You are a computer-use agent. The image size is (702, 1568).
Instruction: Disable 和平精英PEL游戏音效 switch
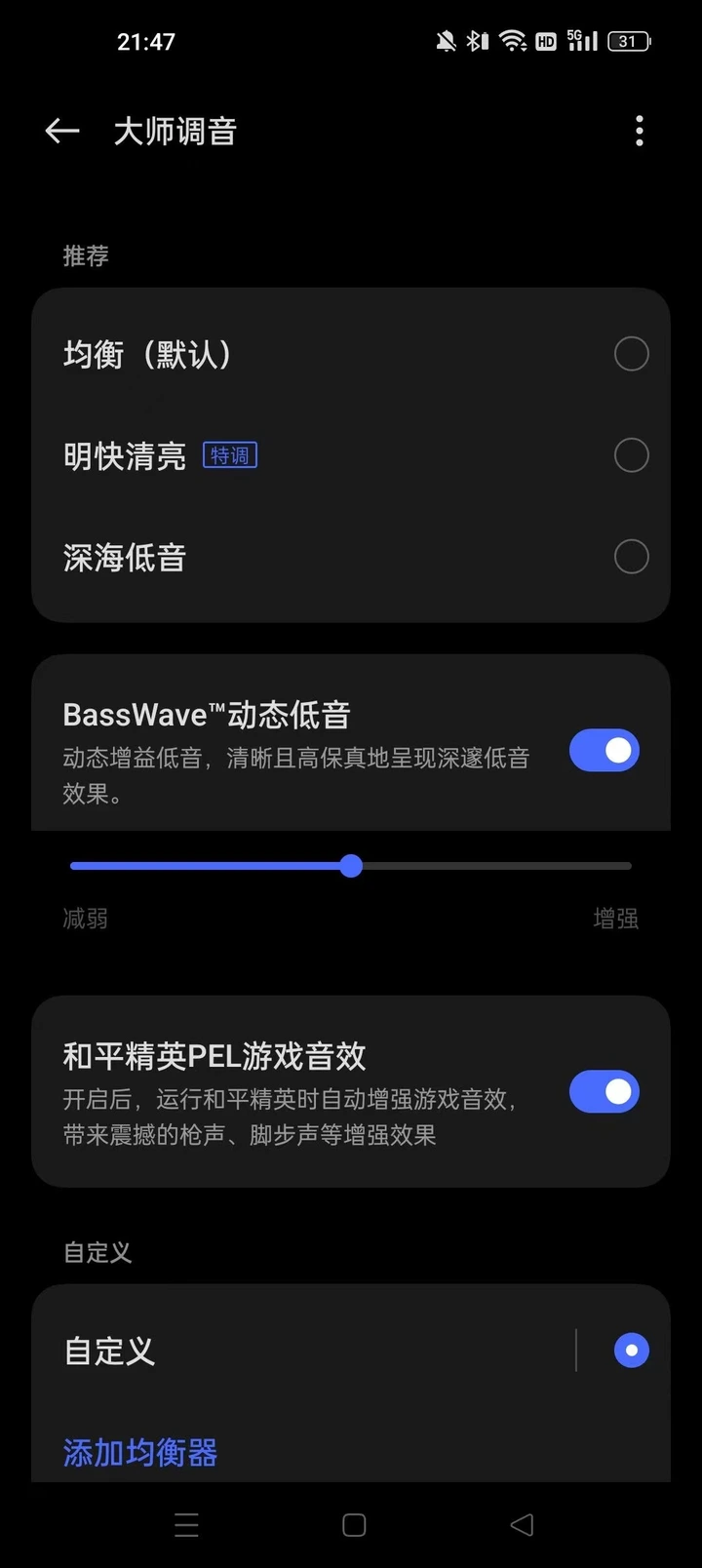click(x=604, y=1092)
